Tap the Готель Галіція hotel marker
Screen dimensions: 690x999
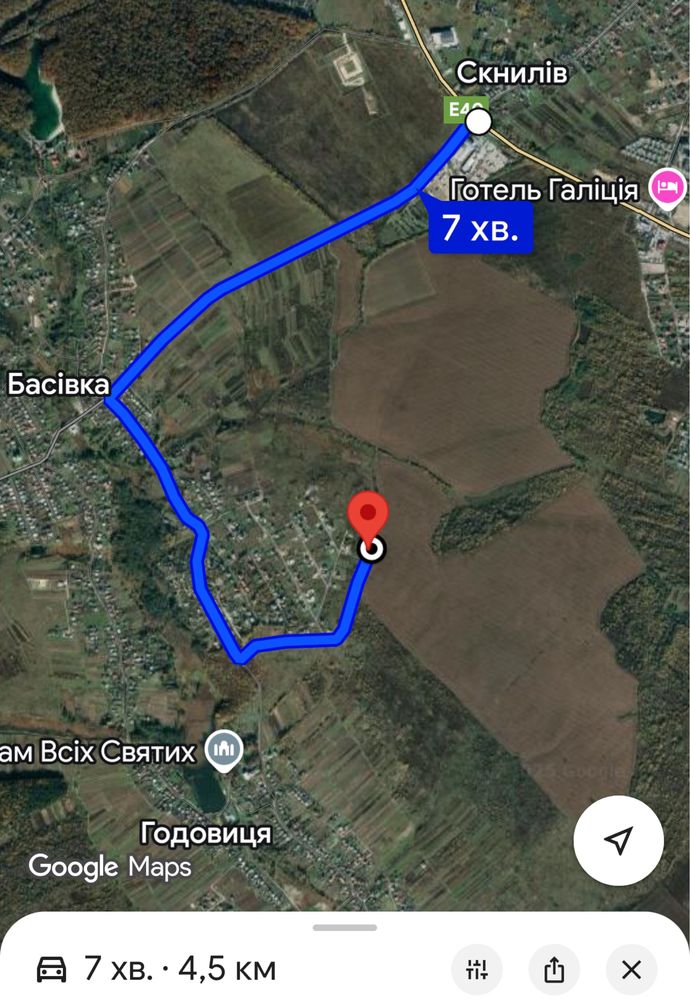[667, 186]
